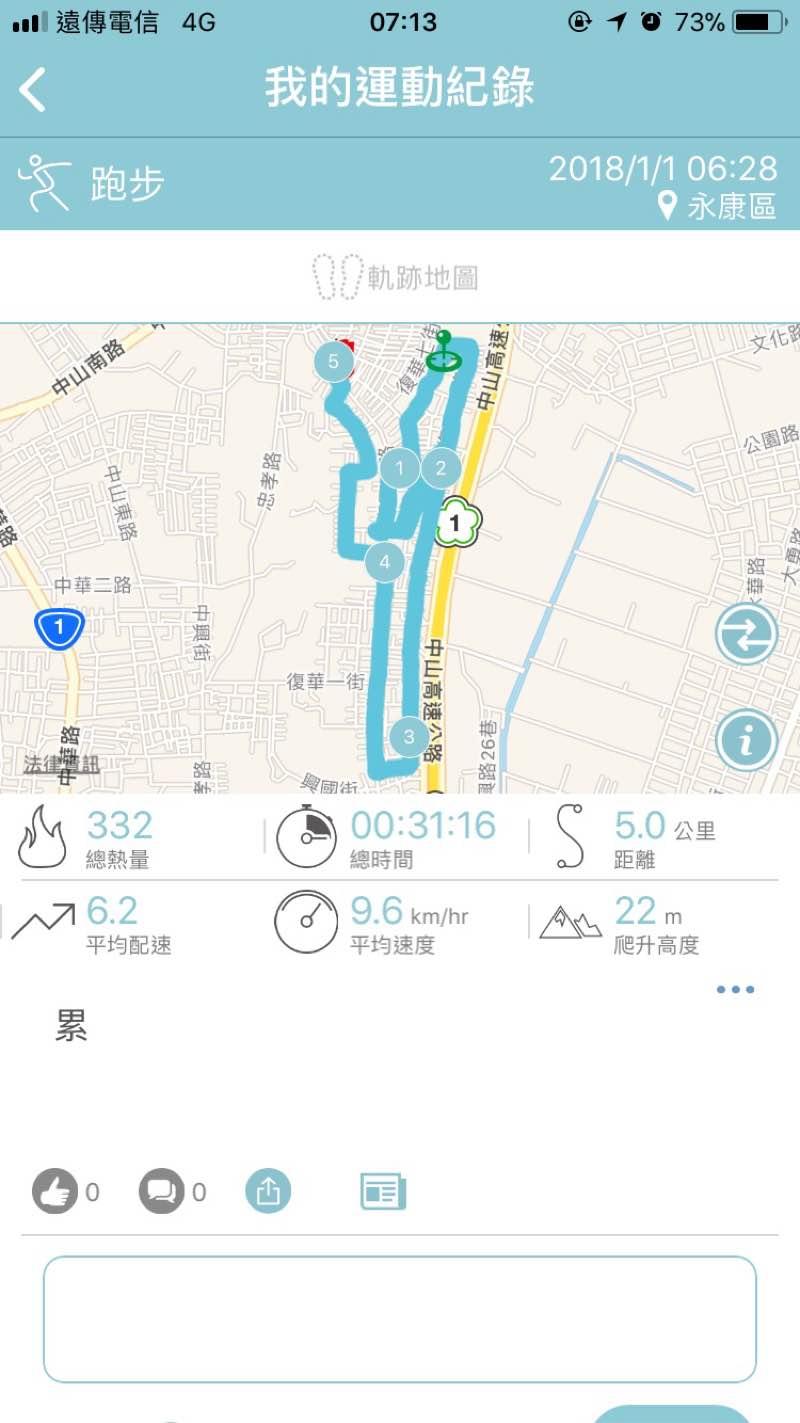Open the comments bubble icon
The height and width of the screenshot is (1423, 800).
161,1192
